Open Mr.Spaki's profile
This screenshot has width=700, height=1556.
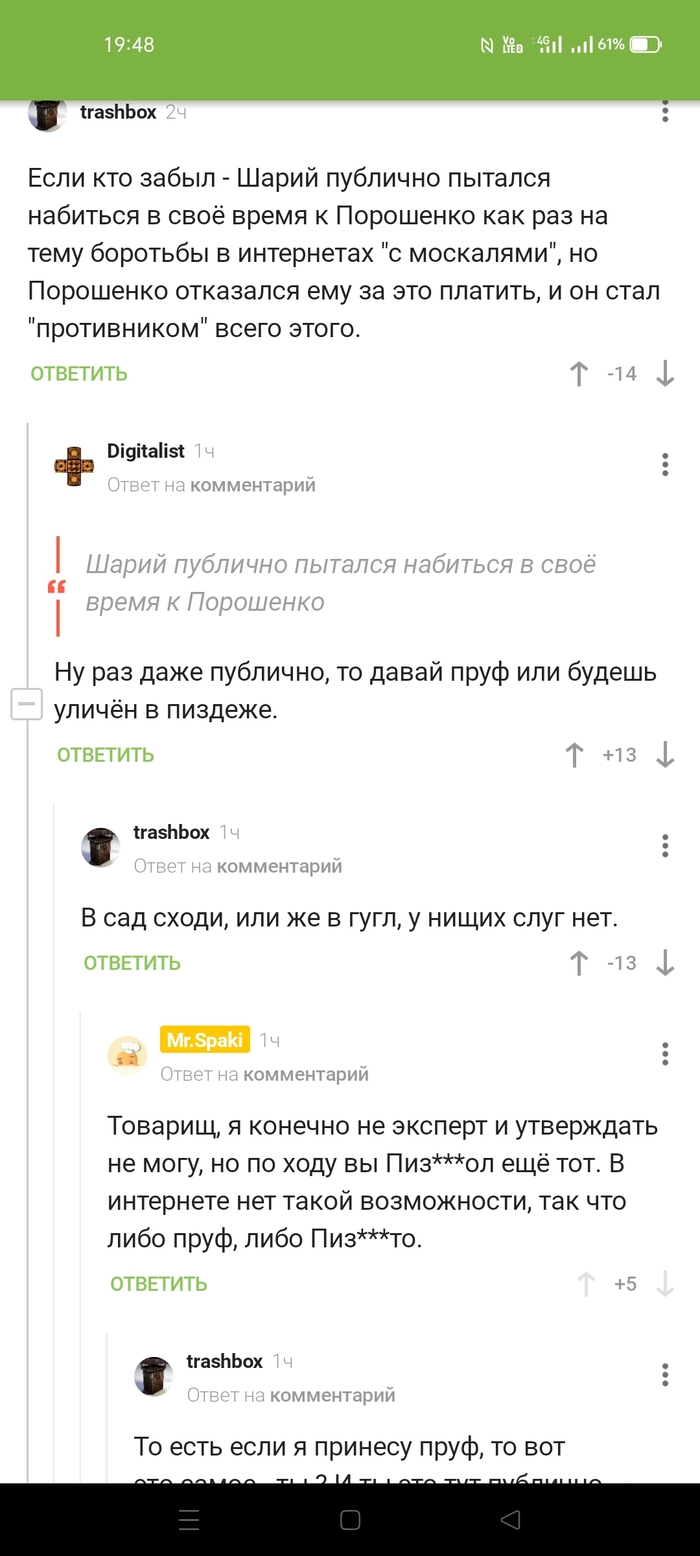pos(204,1040)
